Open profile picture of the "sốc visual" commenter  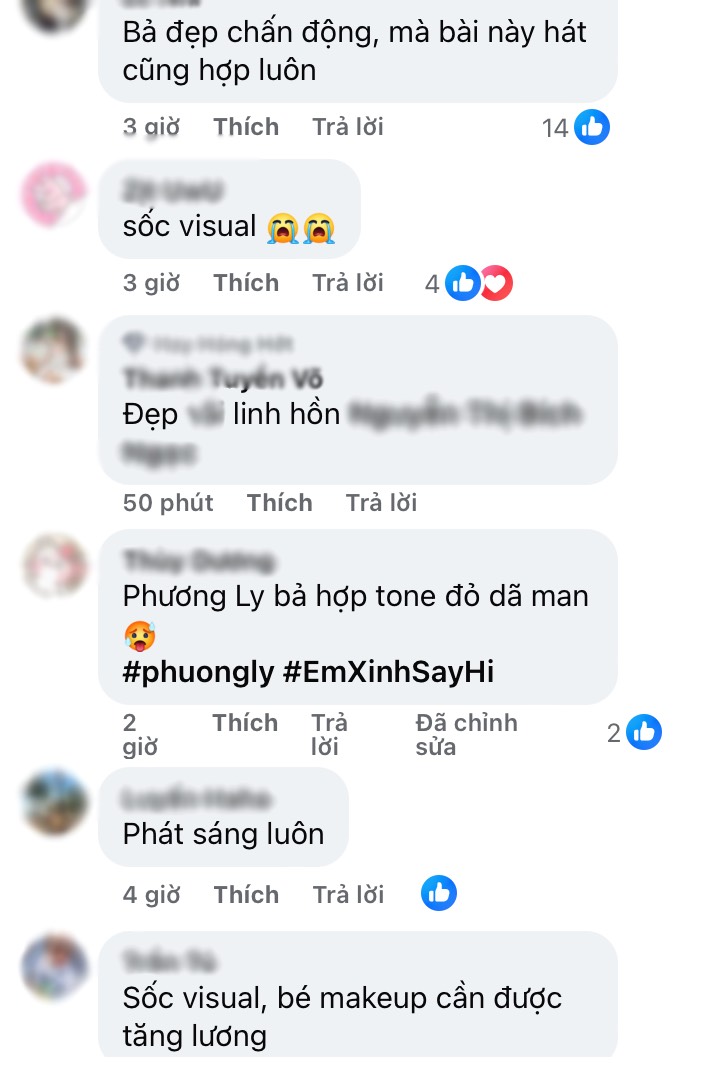54,194
